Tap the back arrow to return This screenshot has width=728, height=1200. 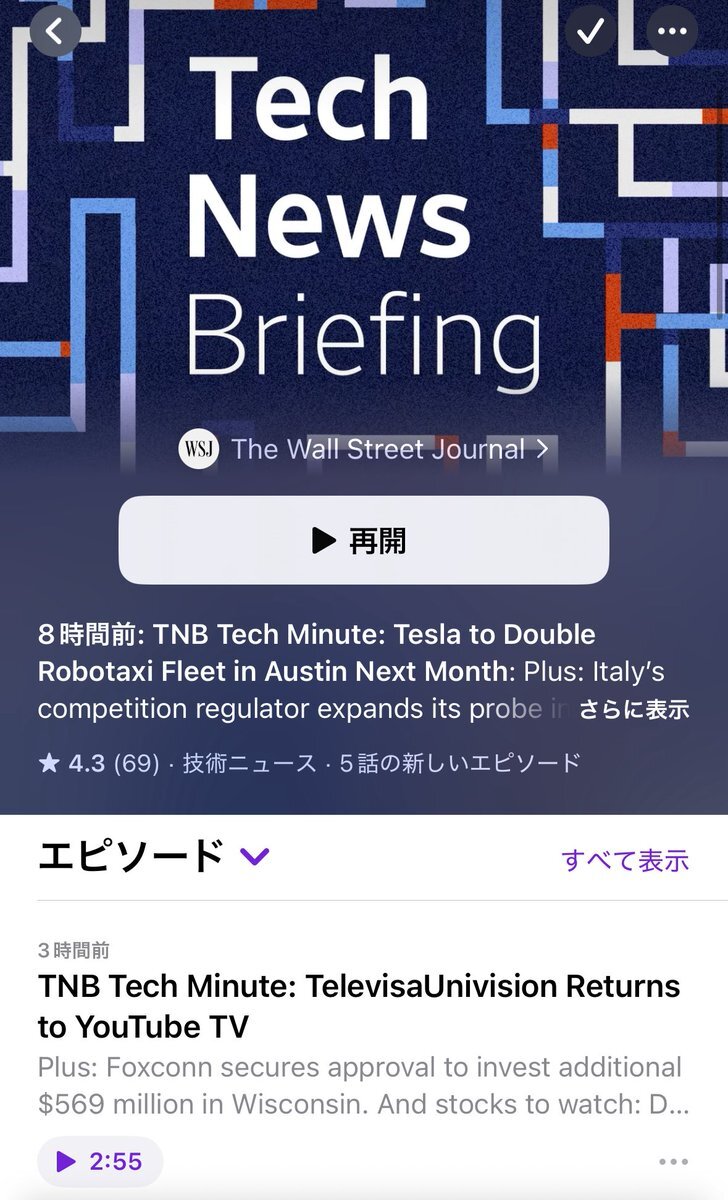click(55, 30)
